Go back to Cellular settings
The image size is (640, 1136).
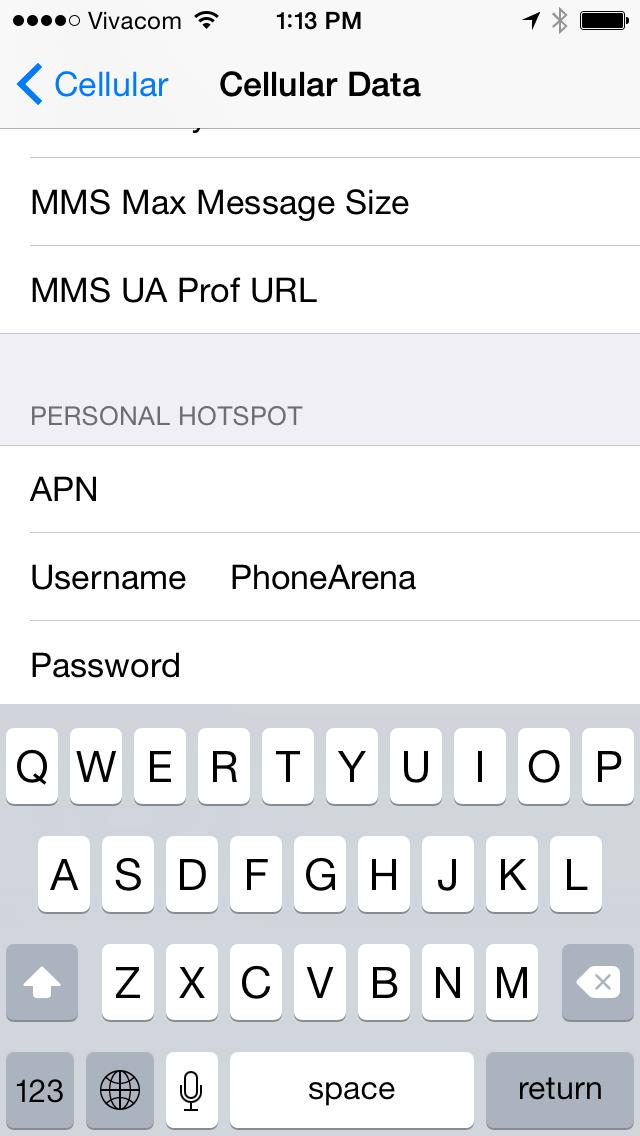pyautogui.click(x=93, y=85)
